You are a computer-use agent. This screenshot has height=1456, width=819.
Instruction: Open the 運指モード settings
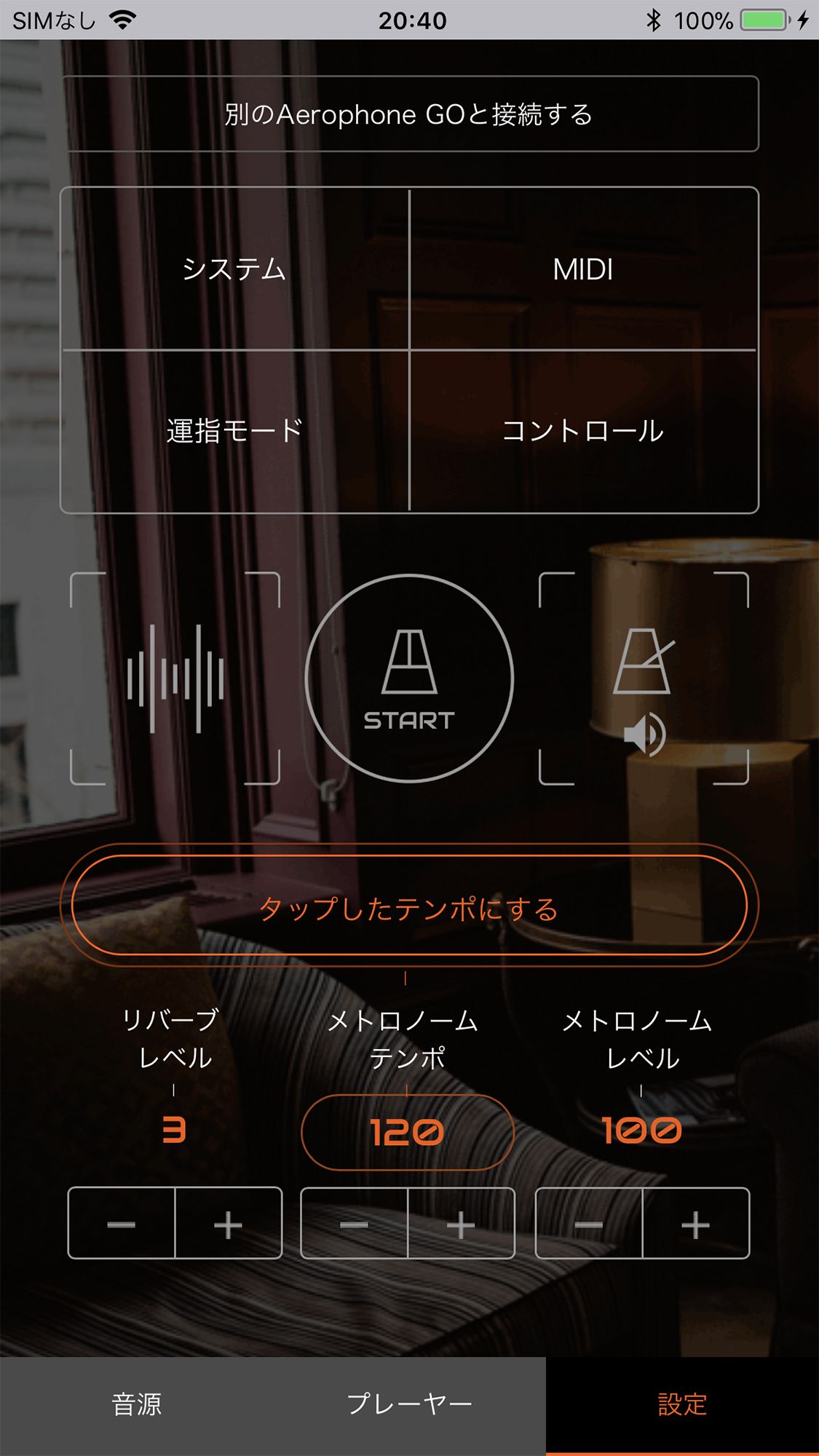235,431
